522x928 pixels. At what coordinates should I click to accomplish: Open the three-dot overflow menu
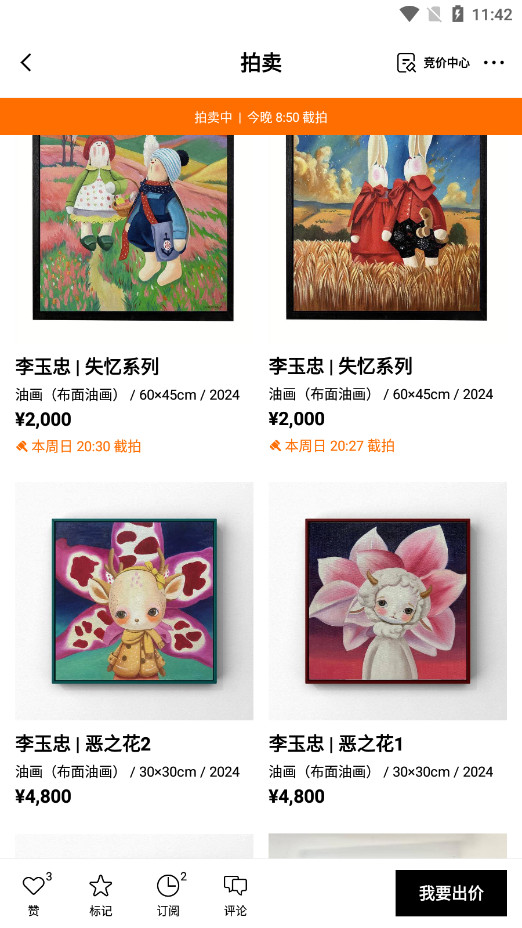click(494, 62)
